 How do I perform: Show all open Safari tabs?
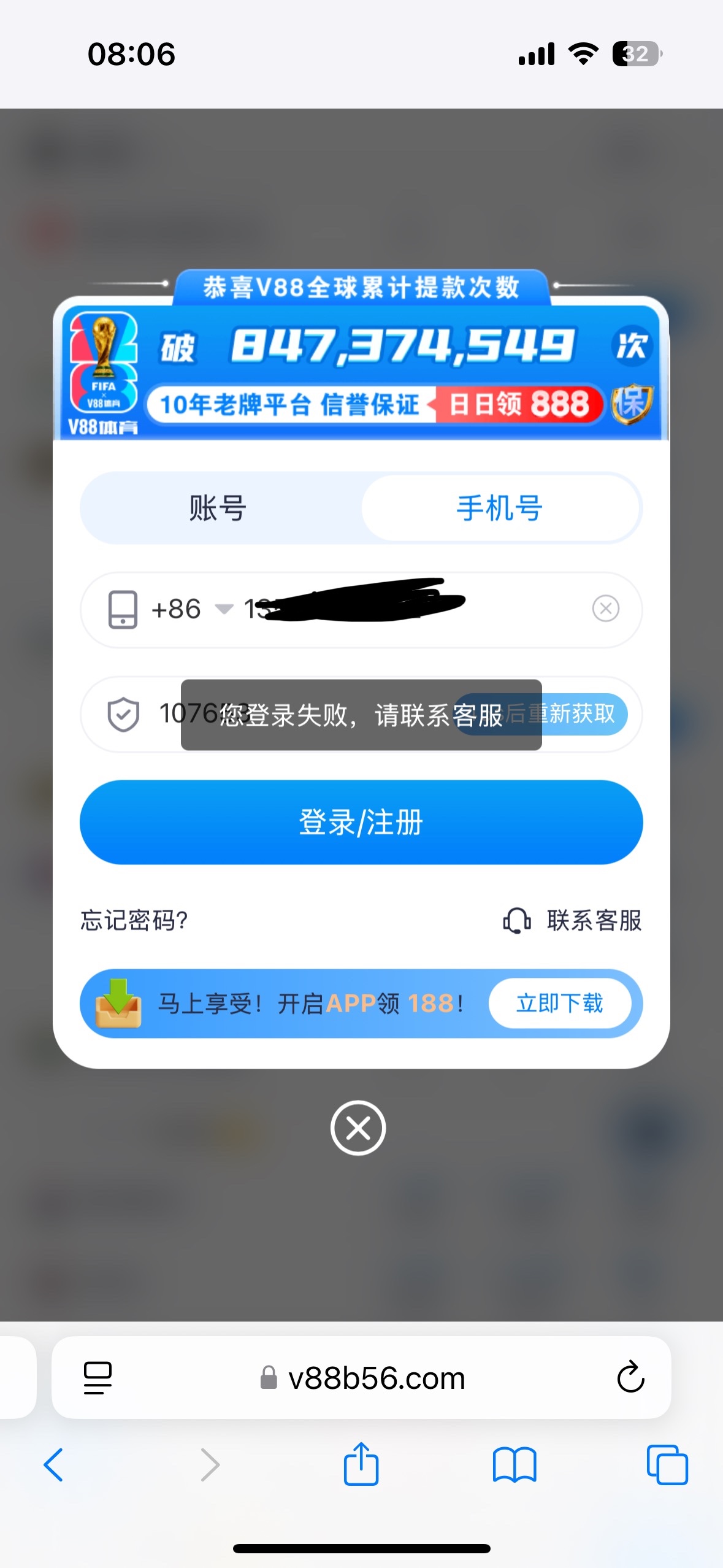[x=667, y=1465]
